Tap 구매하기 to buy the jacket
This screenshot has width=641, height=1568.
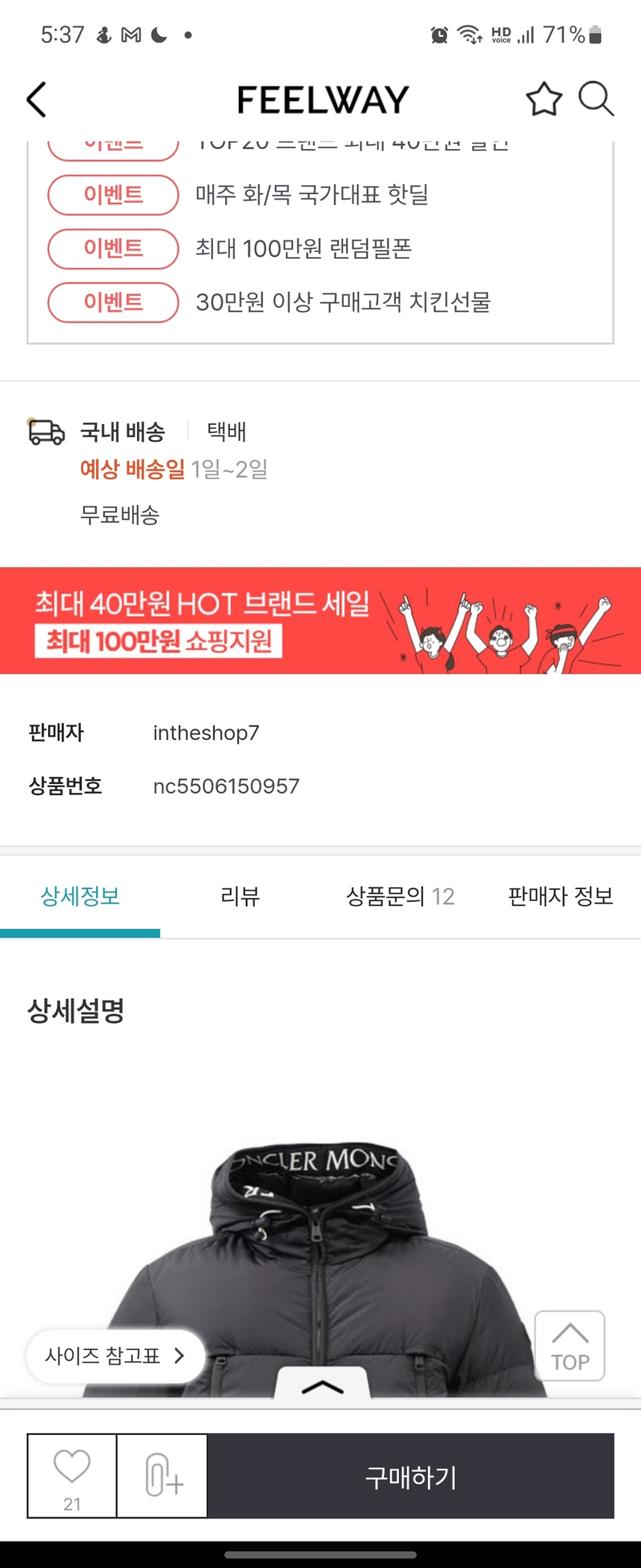411,1476
